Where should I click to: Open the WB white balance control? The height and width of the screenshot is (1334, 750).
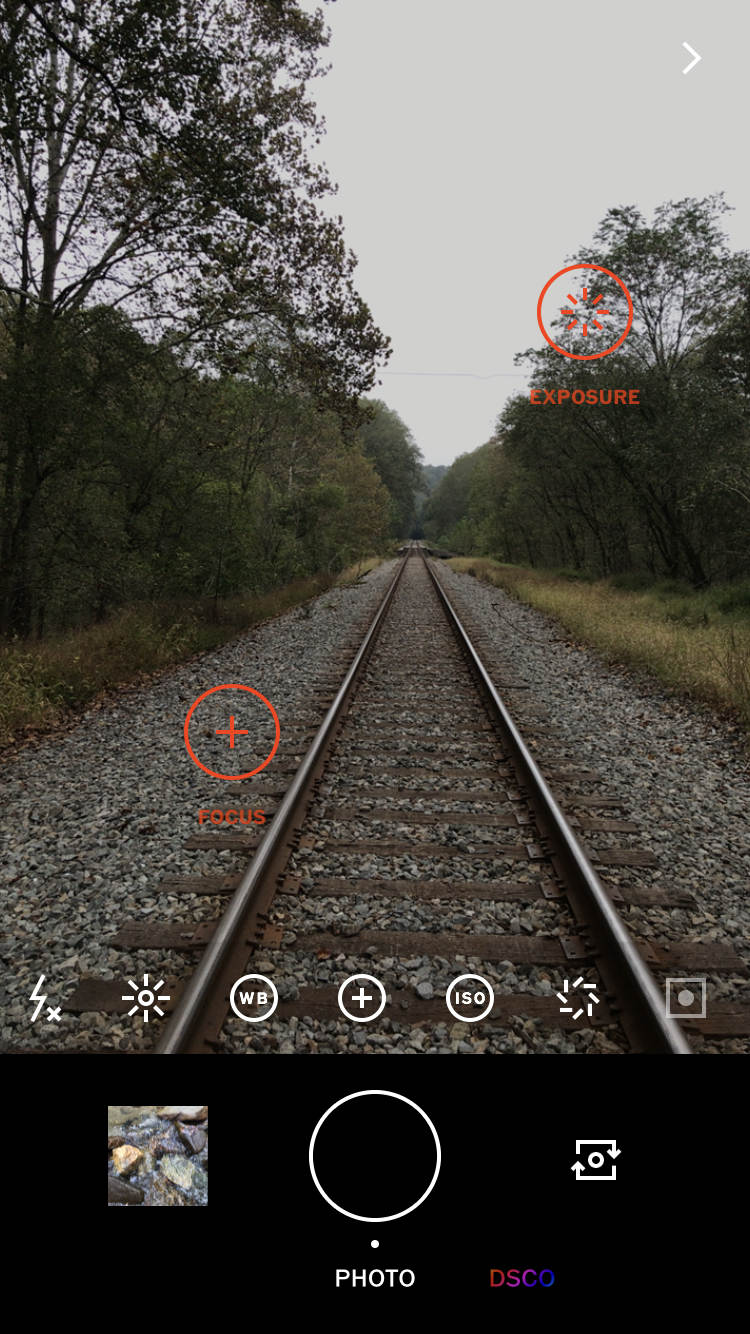point(254,998)
